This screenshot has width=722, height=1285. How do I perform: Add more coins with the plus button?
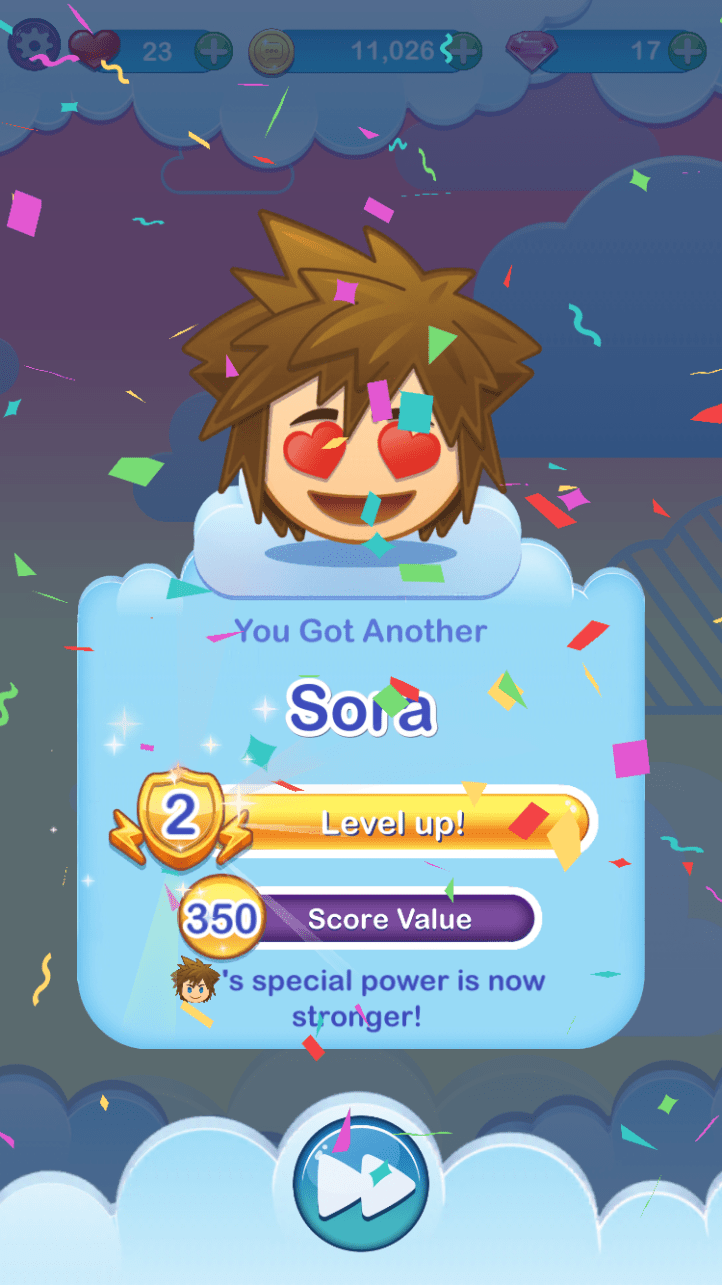[461, 50]
